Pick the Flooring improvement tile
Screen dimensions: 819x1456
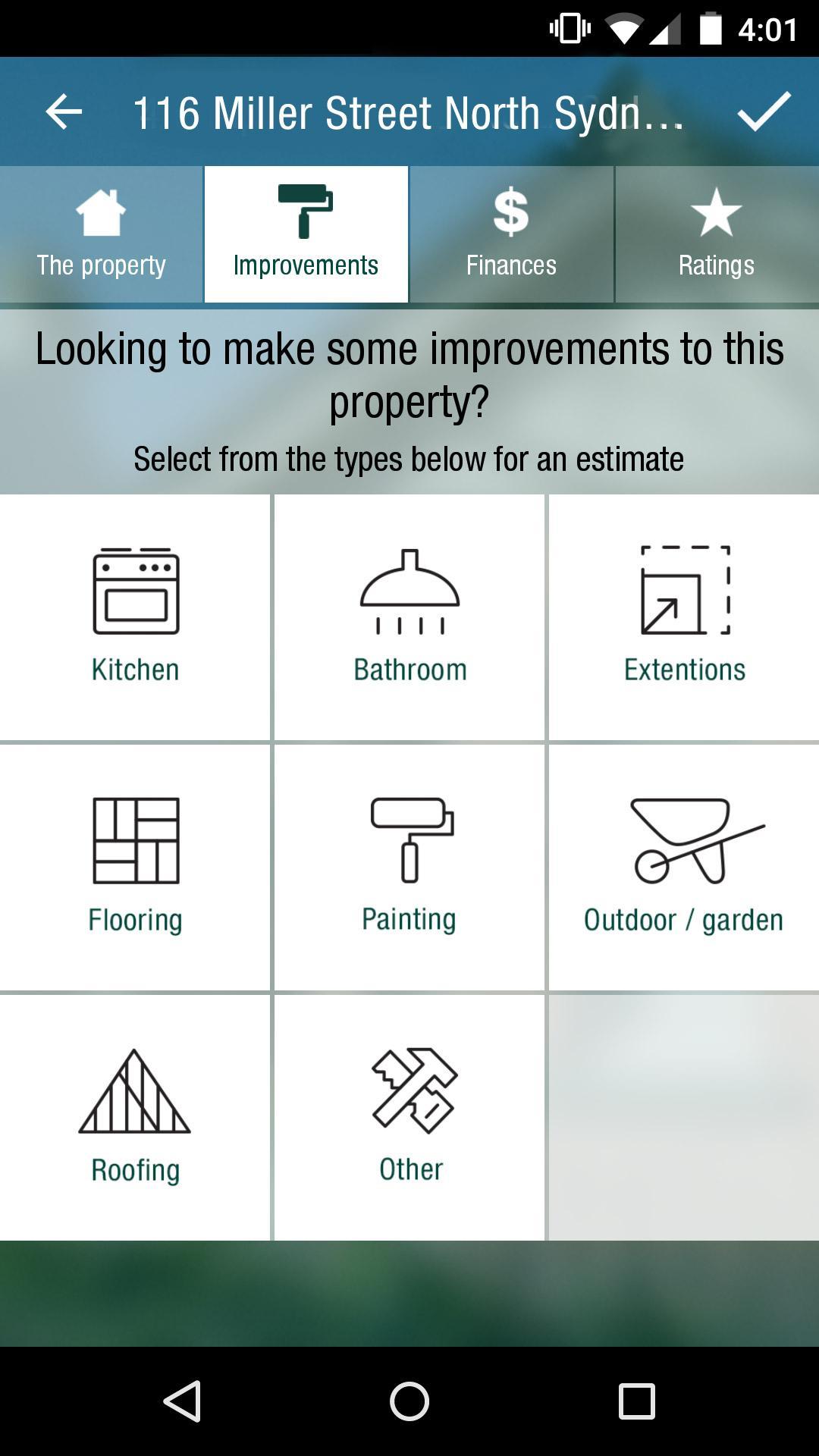(x=135, y=868)
